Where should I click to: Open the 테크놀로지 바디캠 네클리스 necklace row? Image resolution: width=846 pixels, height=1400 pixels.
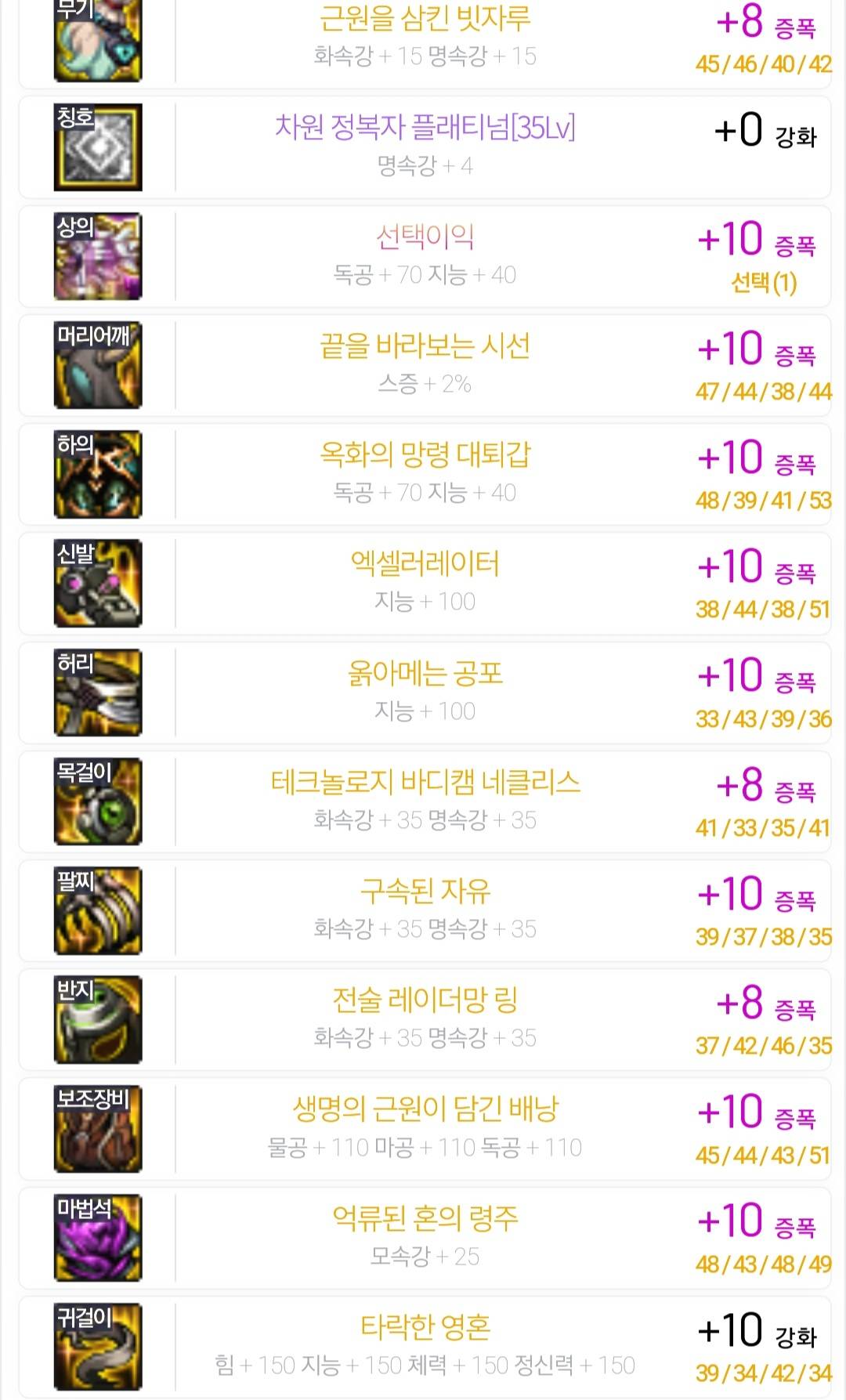point(425,801)
